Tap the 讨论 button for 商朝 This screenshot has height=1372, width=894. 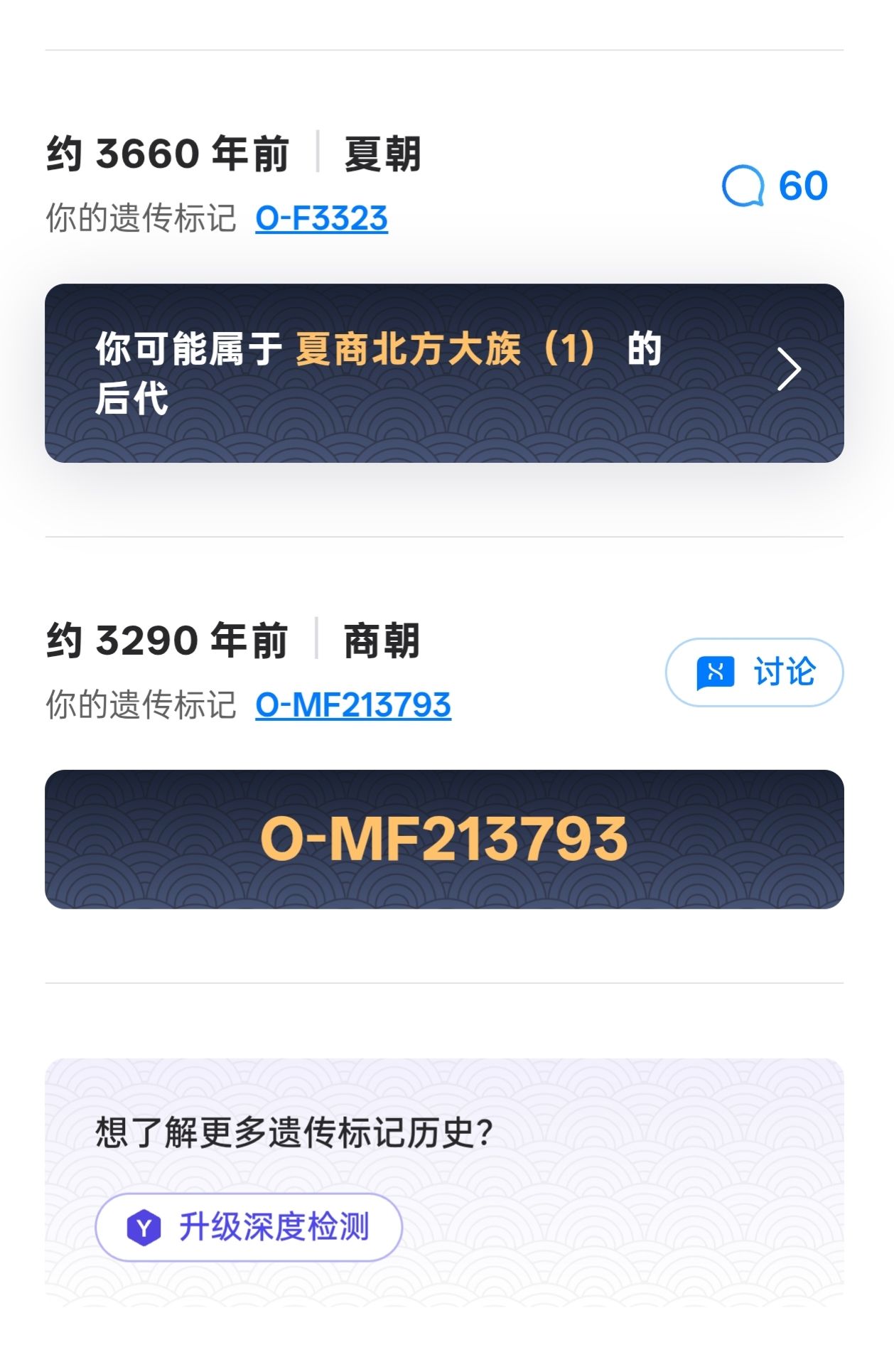754,672
